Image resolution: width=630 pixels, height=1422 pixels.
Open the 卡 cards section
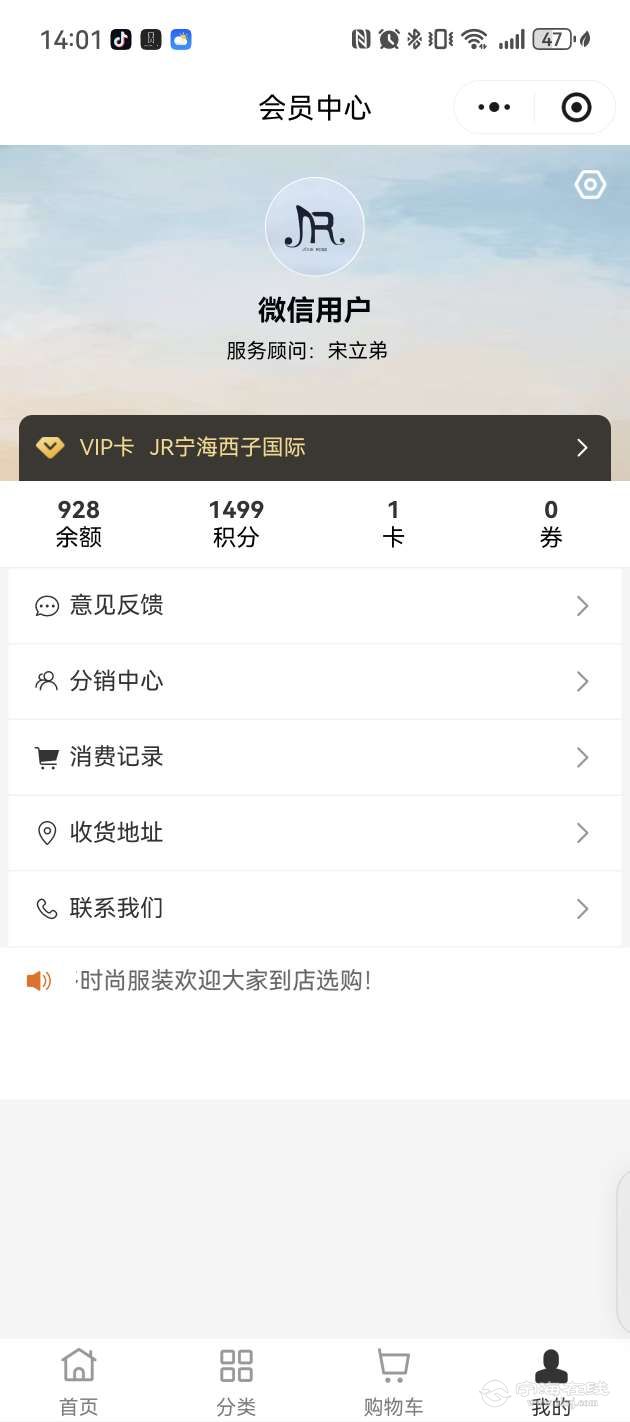(x=393, y=524)
